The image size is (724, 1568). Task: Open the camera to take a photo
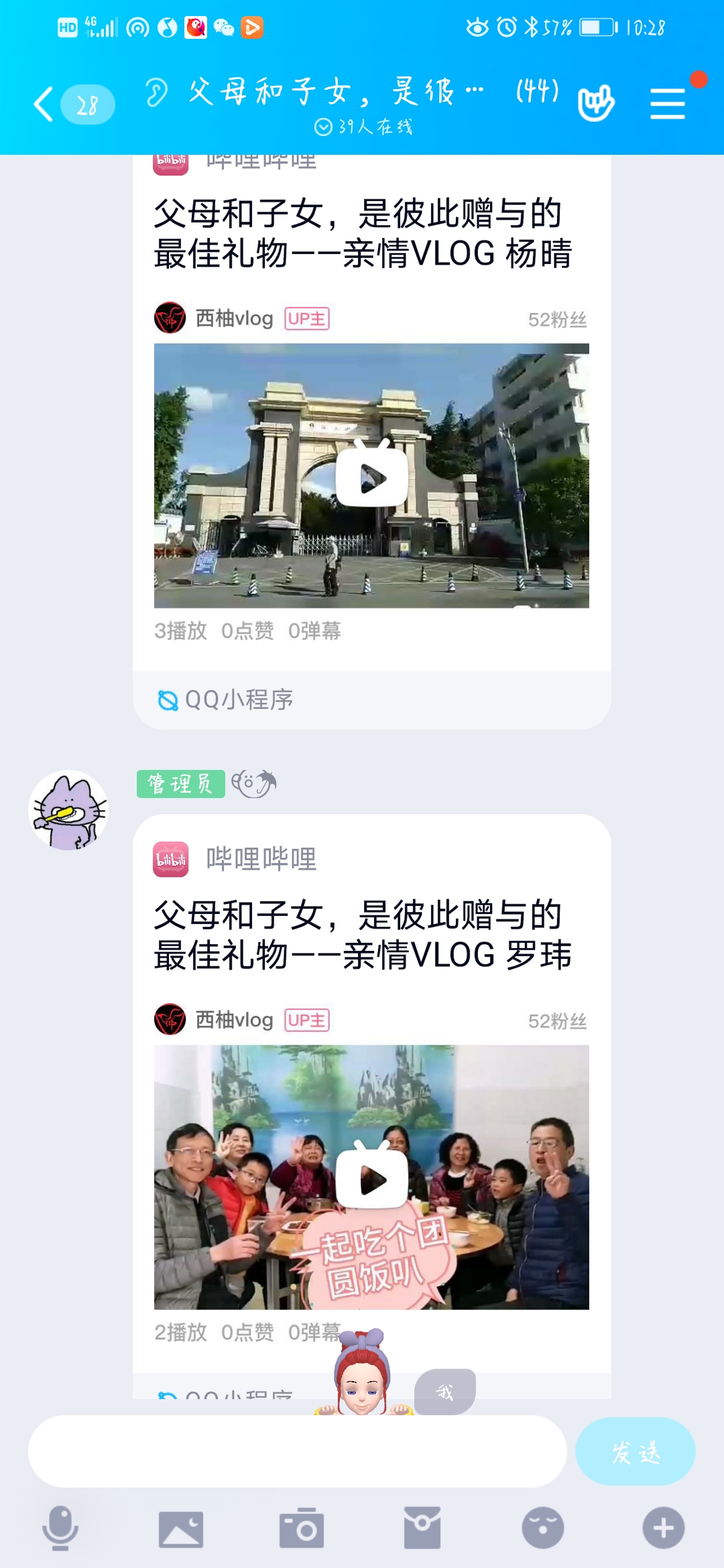(302, 1528)
